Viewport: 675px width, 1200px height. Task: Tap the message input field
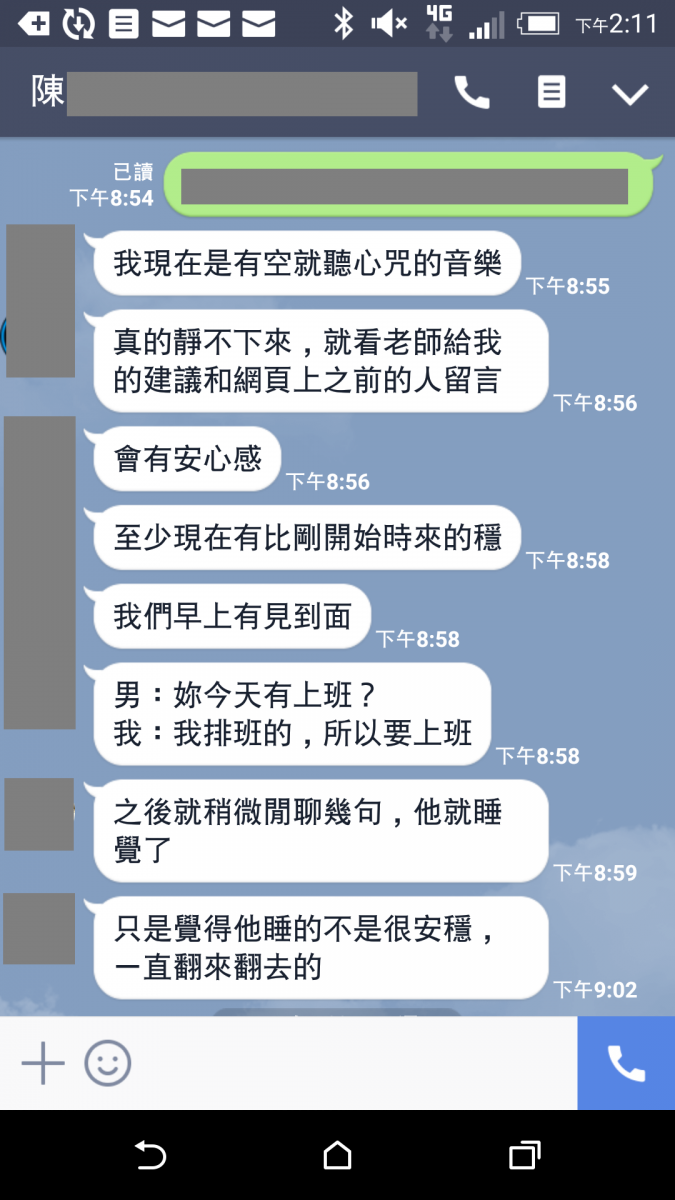click(350, 1063)
